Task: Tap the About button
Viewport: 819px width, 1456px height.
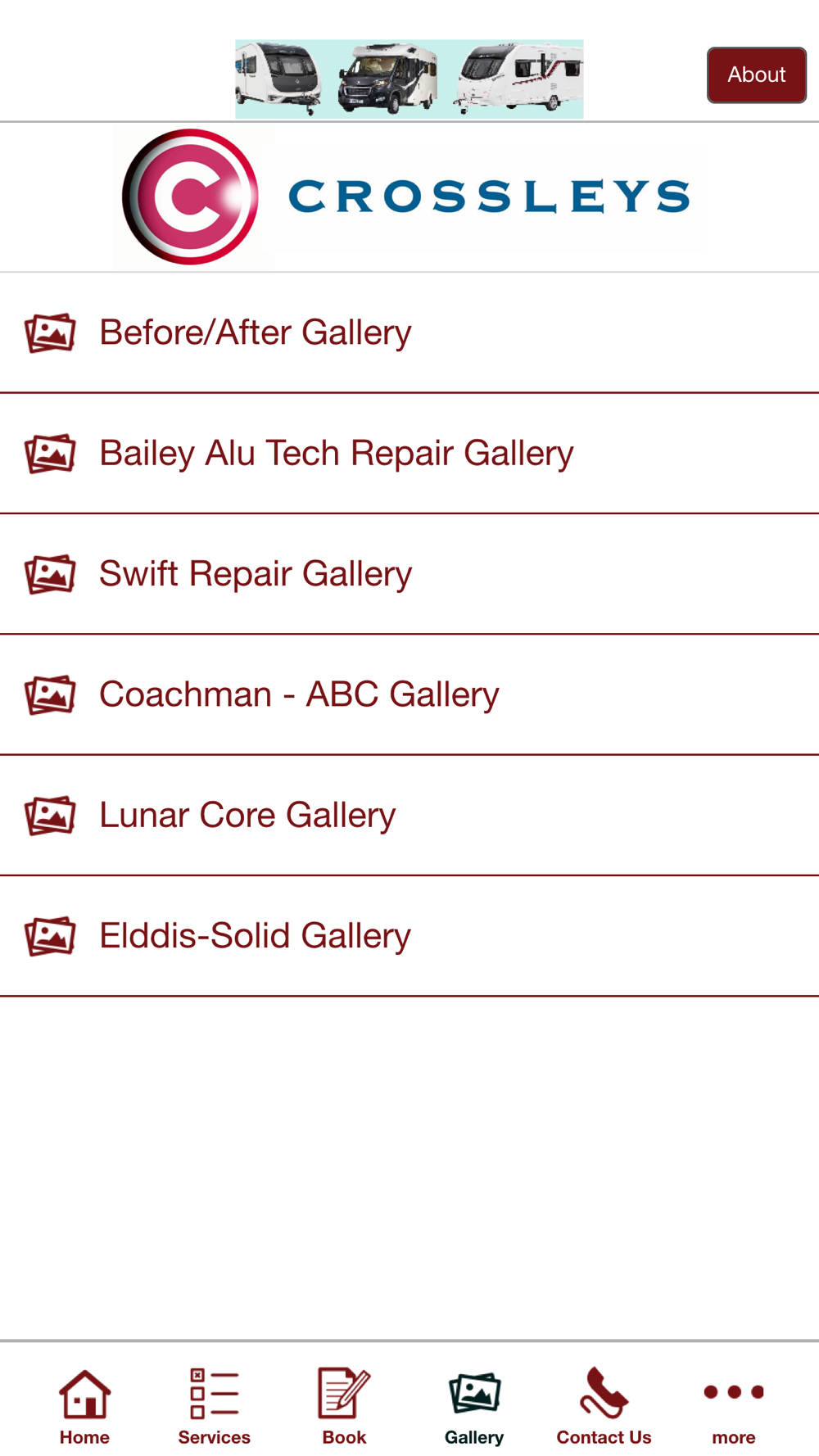Action: 756,75
